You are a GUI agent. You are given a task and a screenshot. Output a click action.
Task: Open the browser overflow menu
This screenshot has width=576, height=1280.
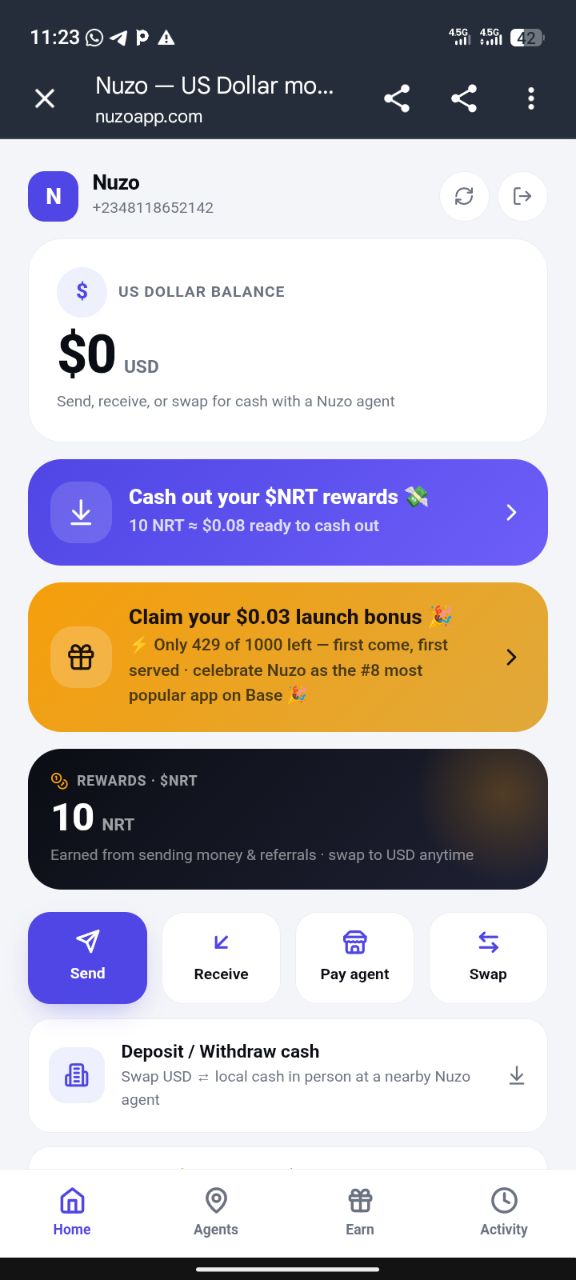click(x=531, y=98)
